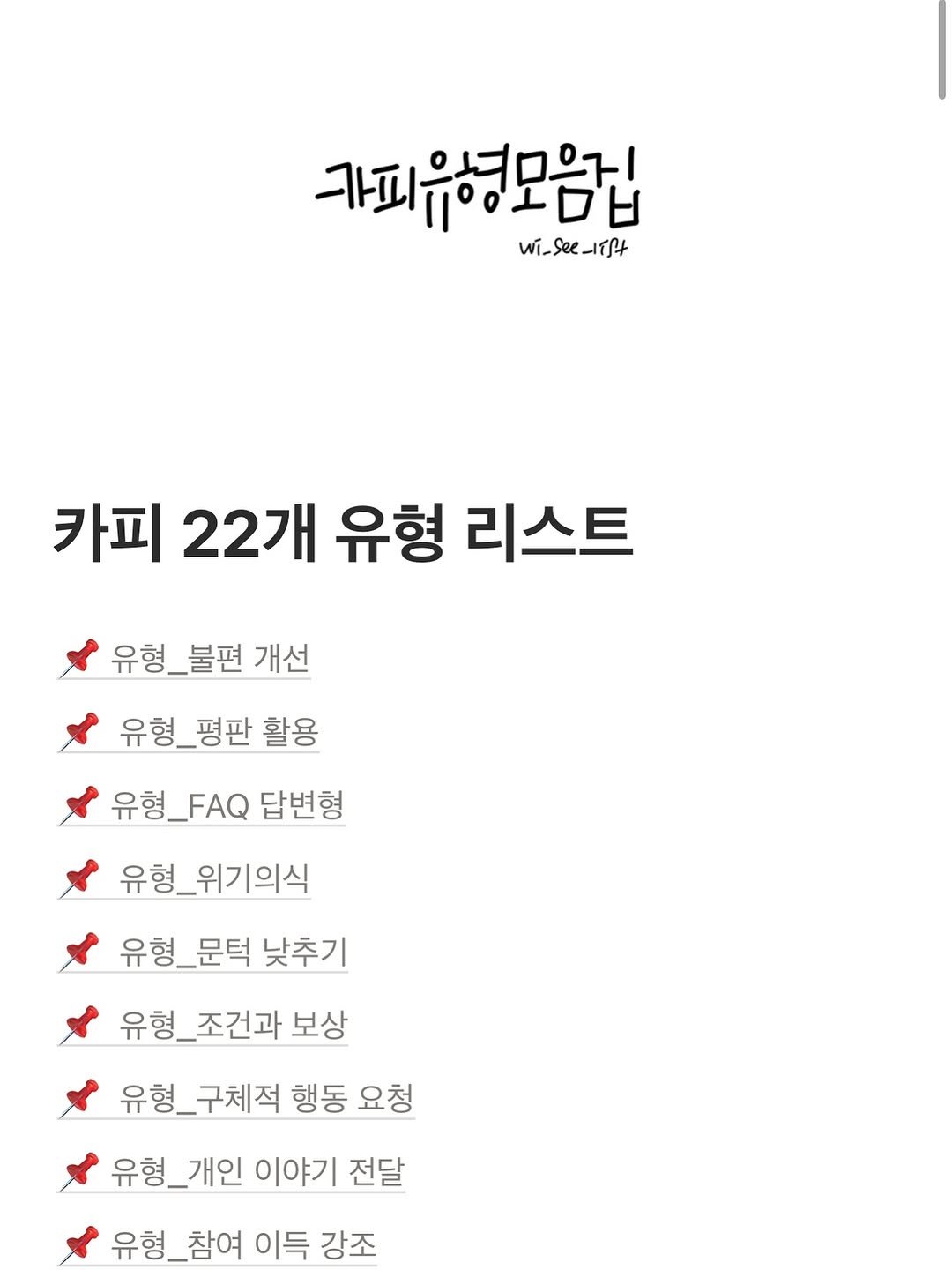The image size is (952, 1270).
Task: Open the 유형_불편 개선 page link
Action: (210, 659)
